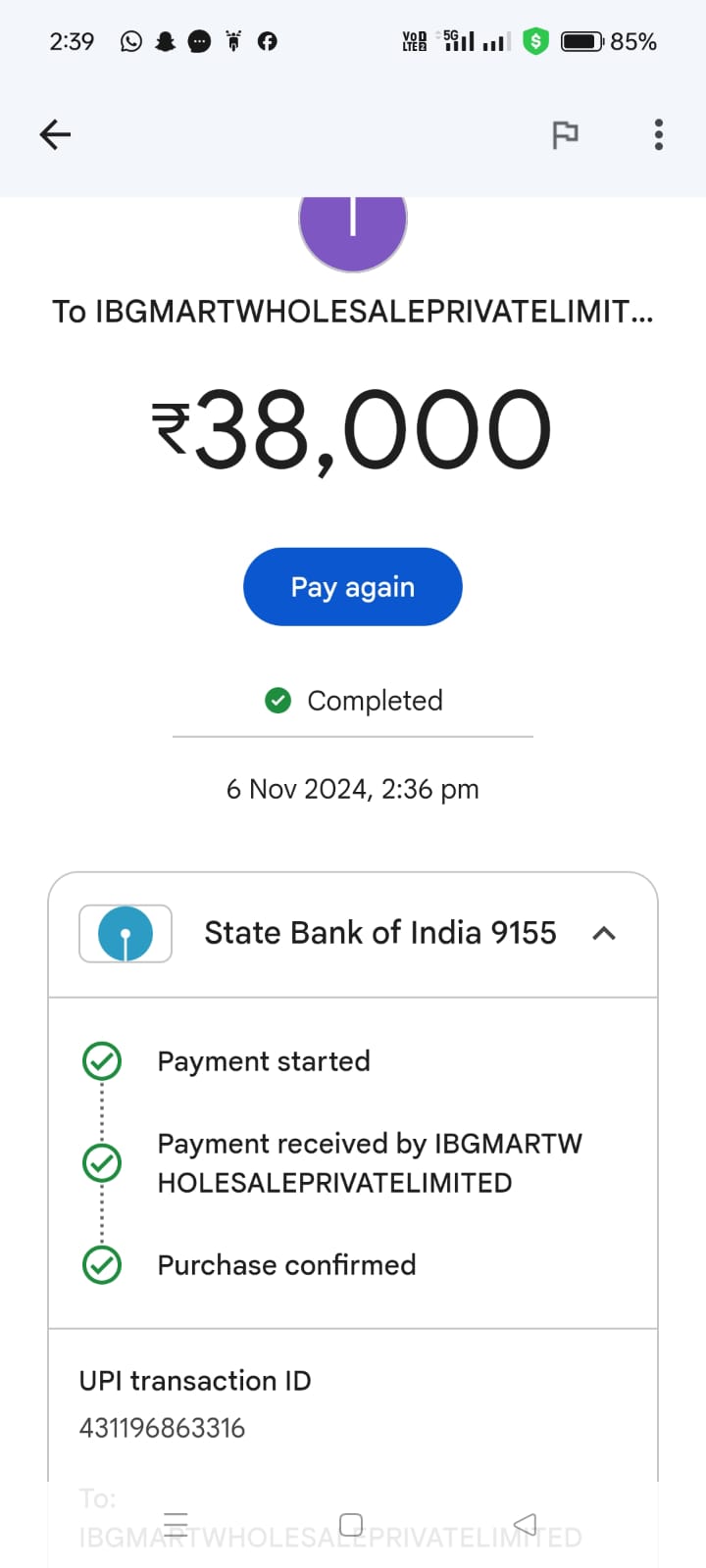The width and height of the screenshot is (706, 1568).
Task: Tap the Pay again button
Action: pyautogui.click(x=353, y=587)
